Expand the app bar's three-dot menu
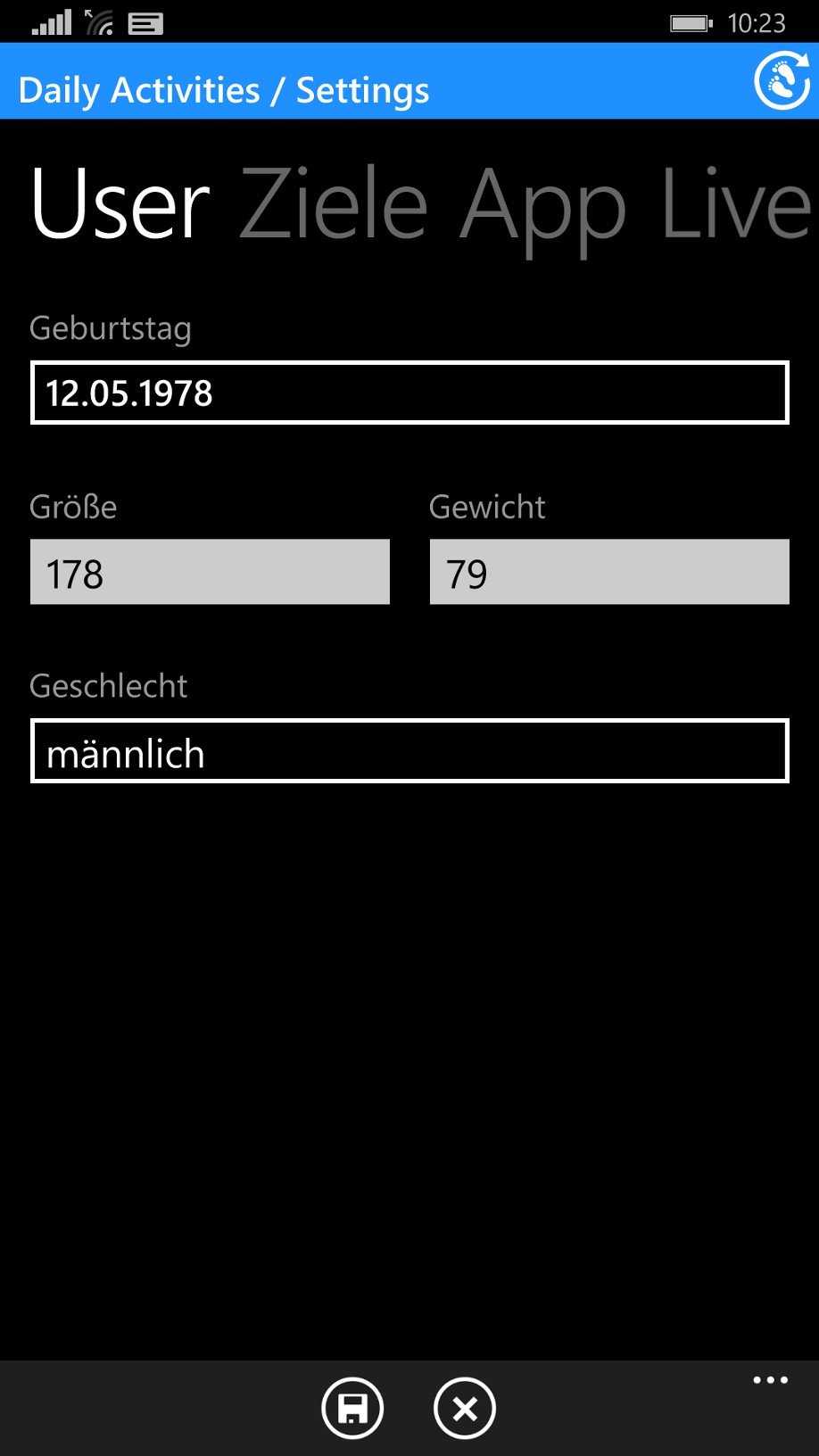Screen dimensions: 819x1456 click(x=770, y=1380)
